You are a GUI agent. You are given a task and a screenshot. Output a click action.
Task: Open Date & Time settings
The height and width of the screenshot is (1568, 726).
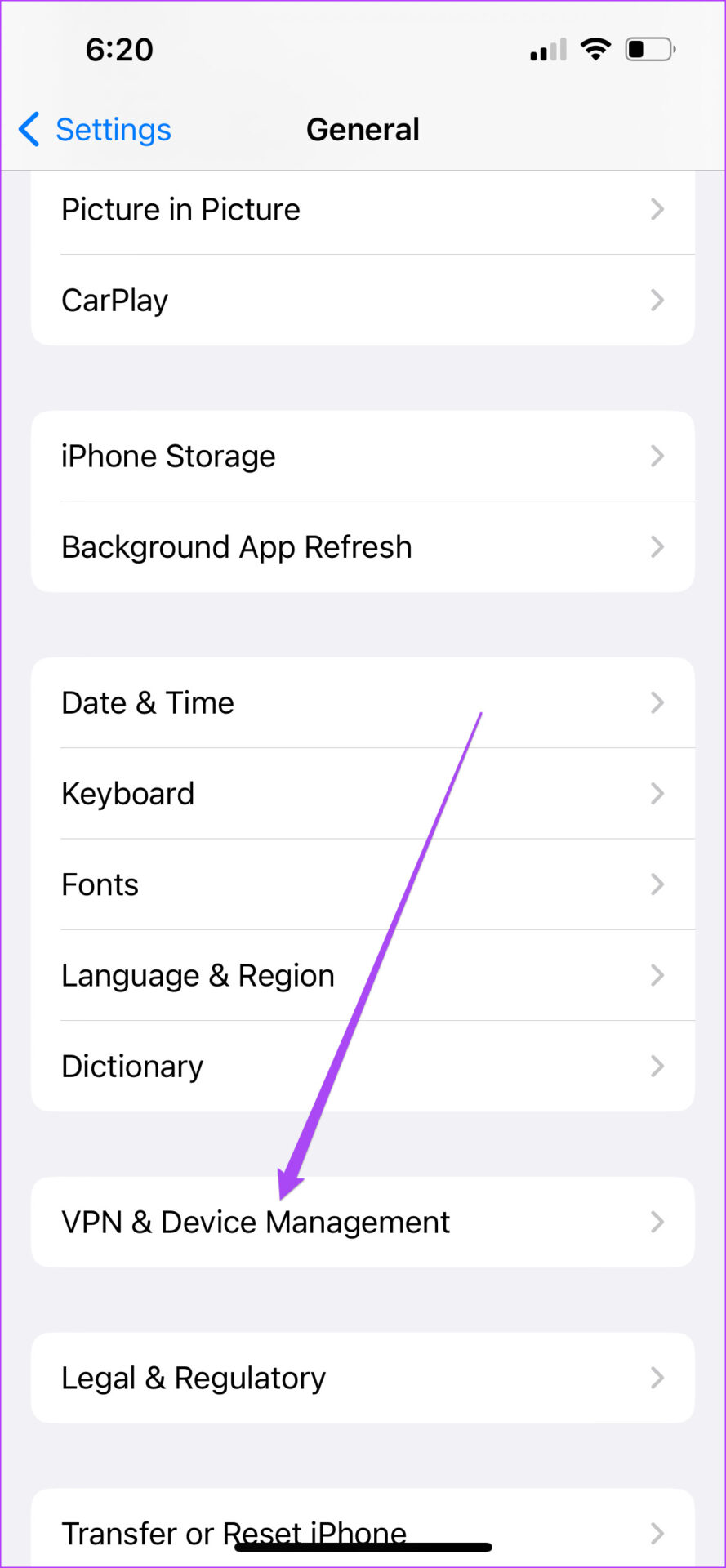pyautogui.click(x=363, y=702)
